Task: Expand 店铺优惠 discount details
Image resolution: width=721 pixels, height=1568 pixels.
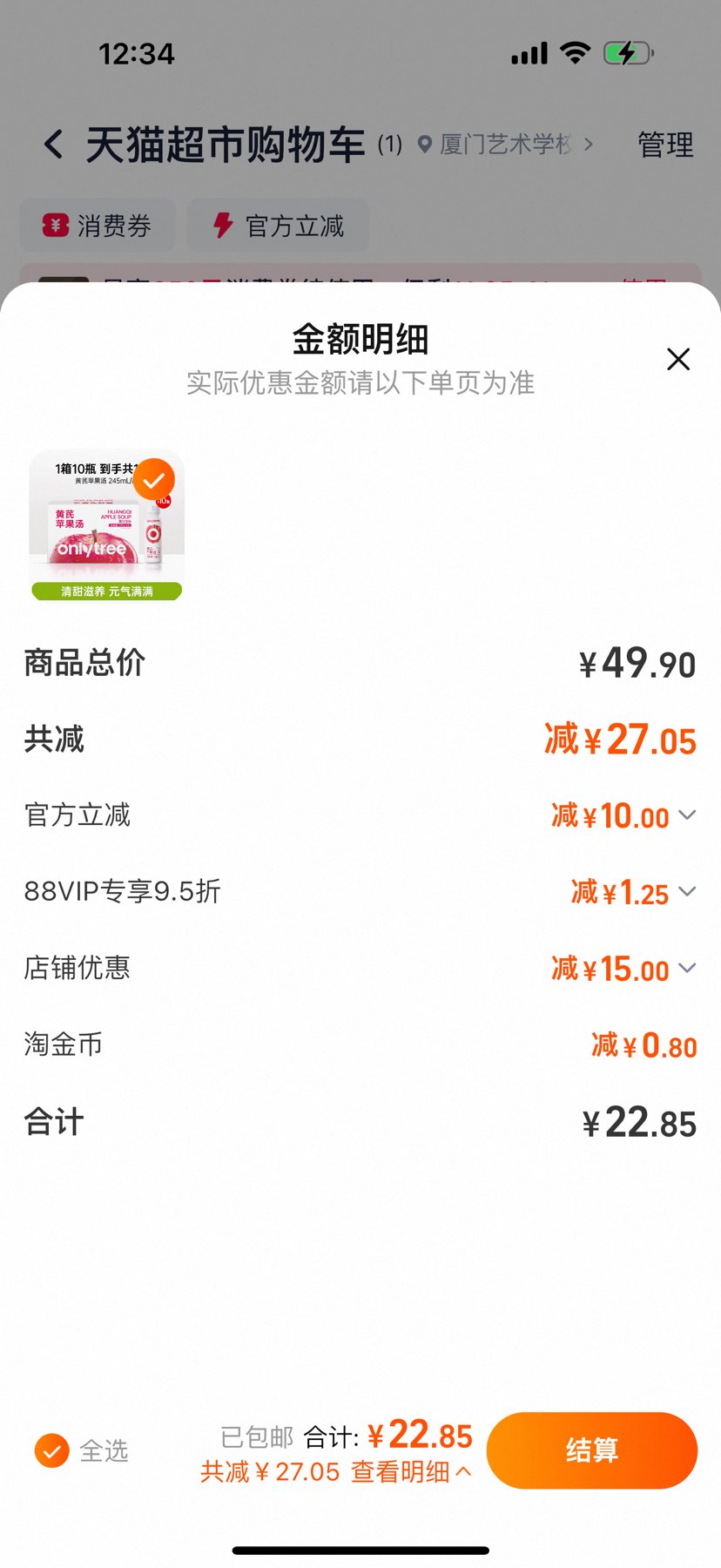Action: 688,968
